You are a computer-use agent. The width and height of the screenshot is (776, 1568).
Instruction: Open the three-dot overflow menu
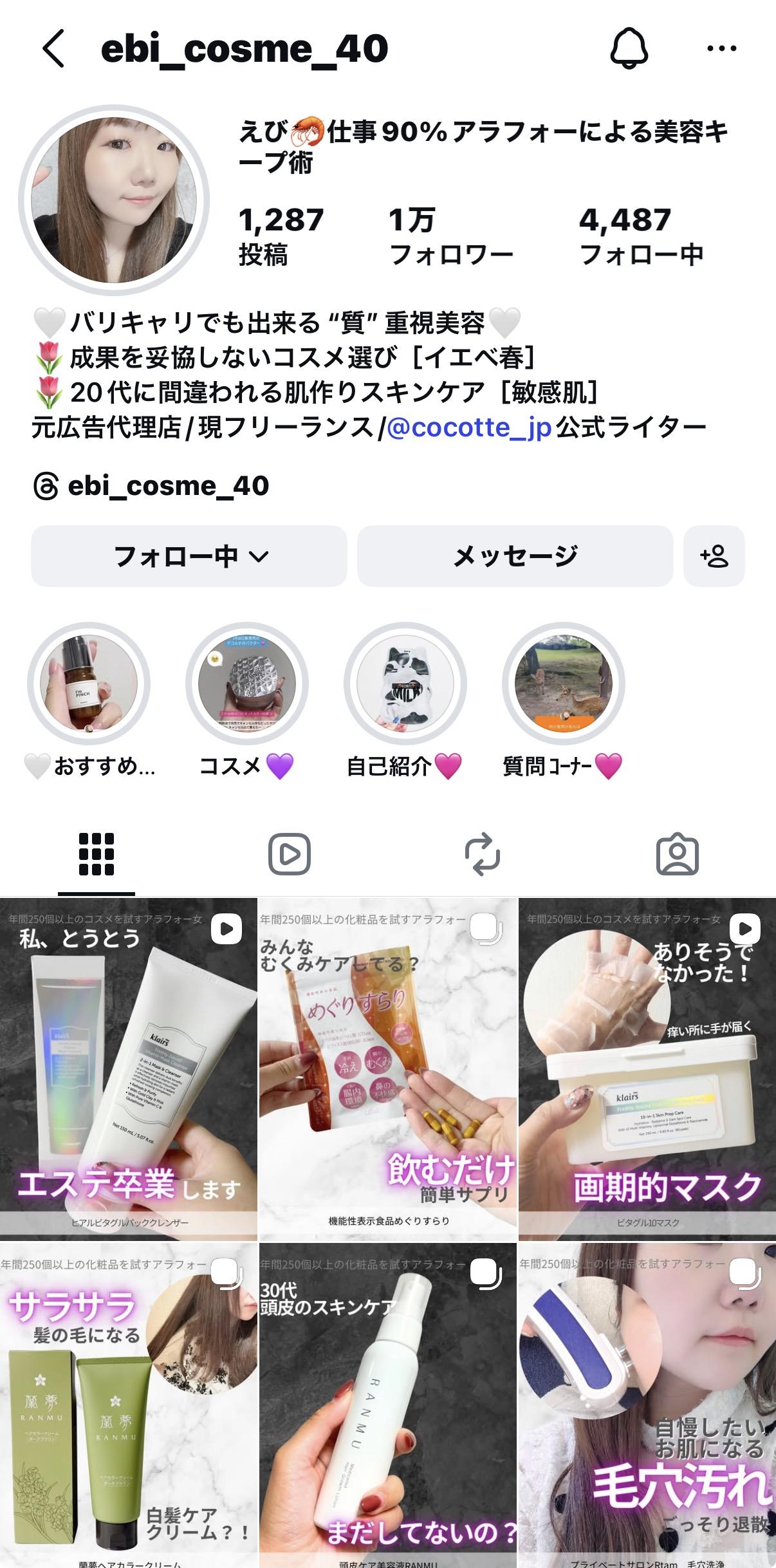pyautogui.click(x=721, y=48)
